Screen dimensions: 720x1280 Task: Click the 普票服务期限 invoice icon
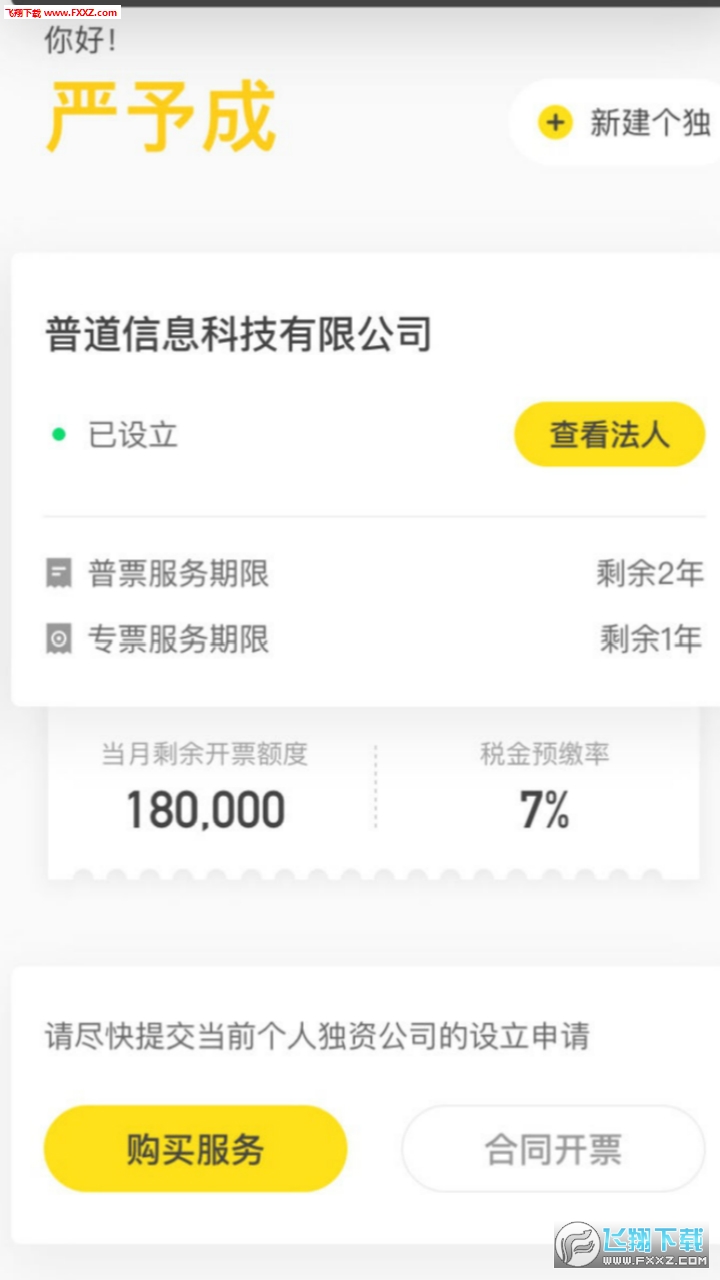(x=58, y=572)
